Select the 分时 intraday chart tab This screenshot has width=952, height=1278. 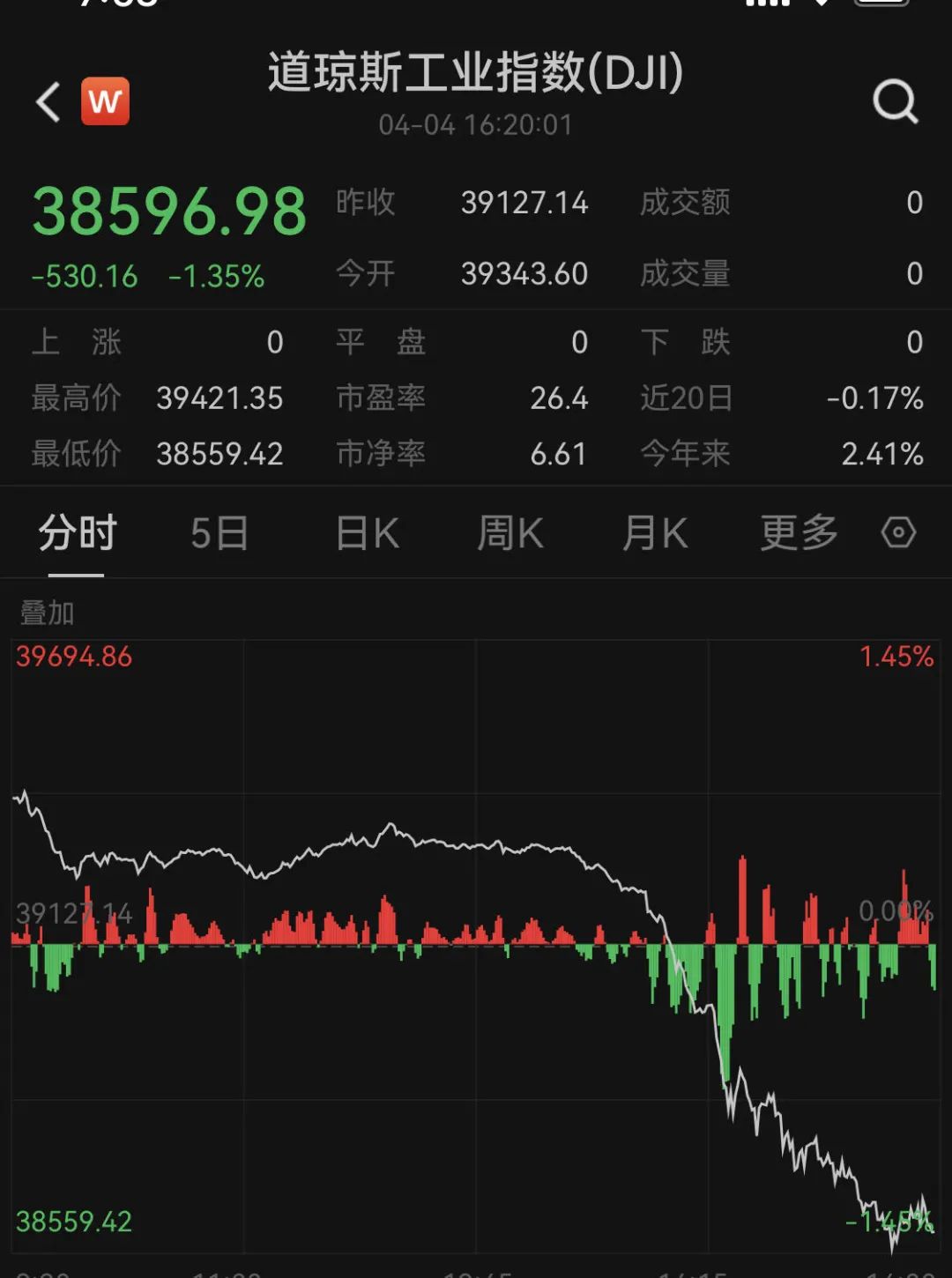(x=77, y=533)
